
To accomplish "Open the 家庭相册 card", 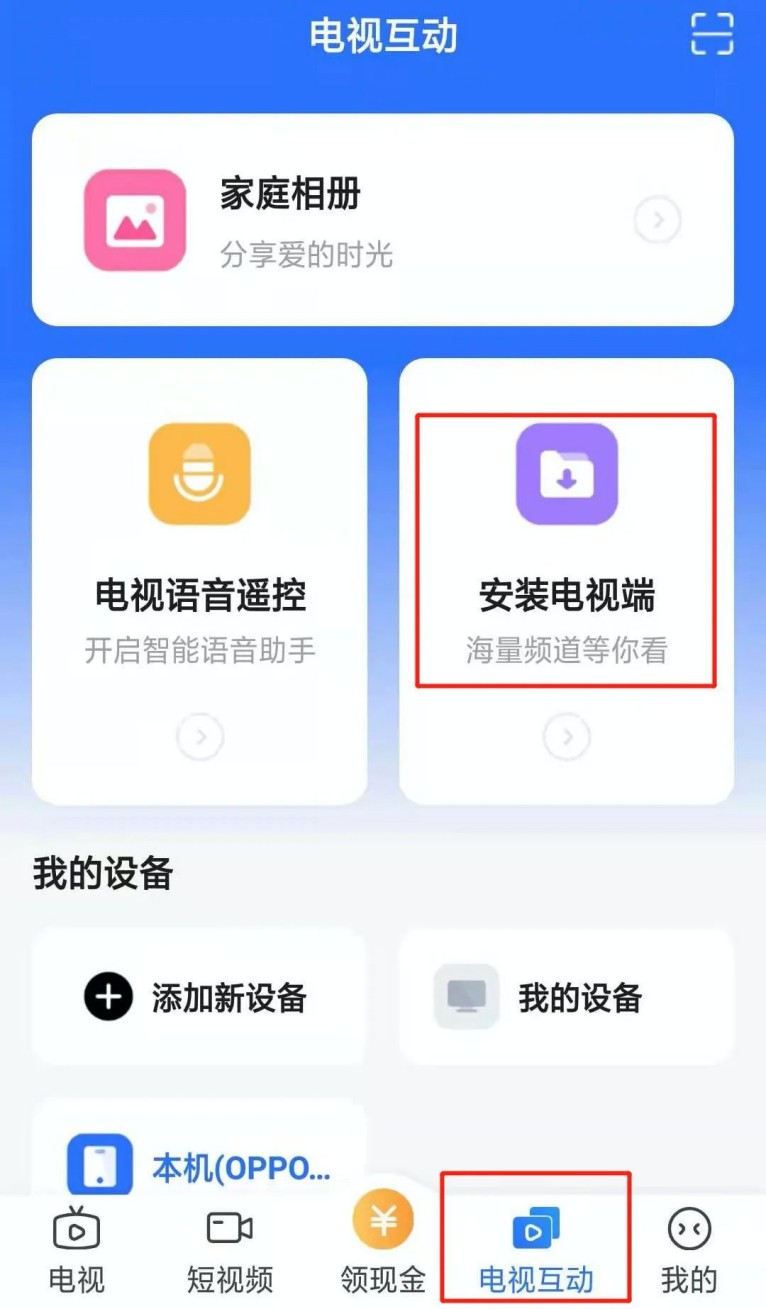I will (x=383, y=220).
